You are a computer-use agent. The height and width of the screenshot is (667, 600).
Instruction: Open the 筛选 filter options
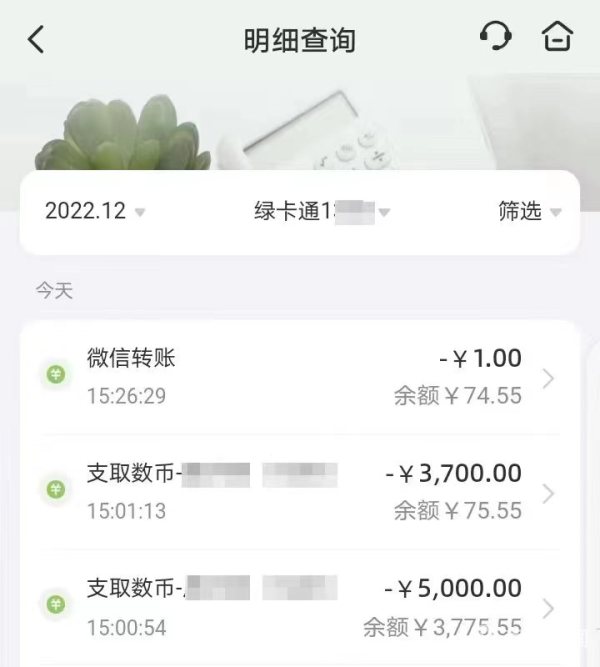529,211
